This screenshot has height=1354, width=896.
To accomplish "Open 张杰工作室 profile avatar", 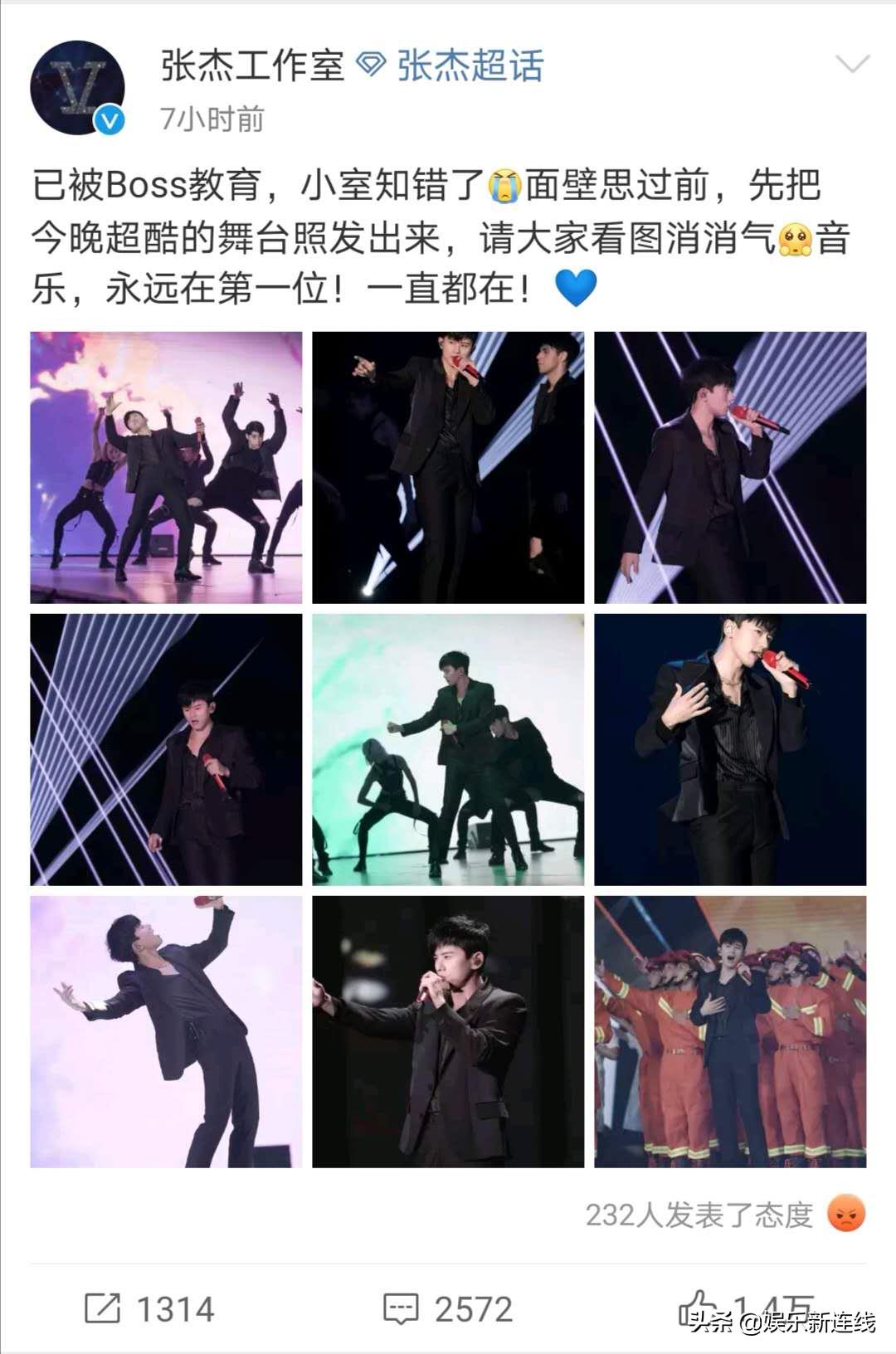I will click(77, 87).
